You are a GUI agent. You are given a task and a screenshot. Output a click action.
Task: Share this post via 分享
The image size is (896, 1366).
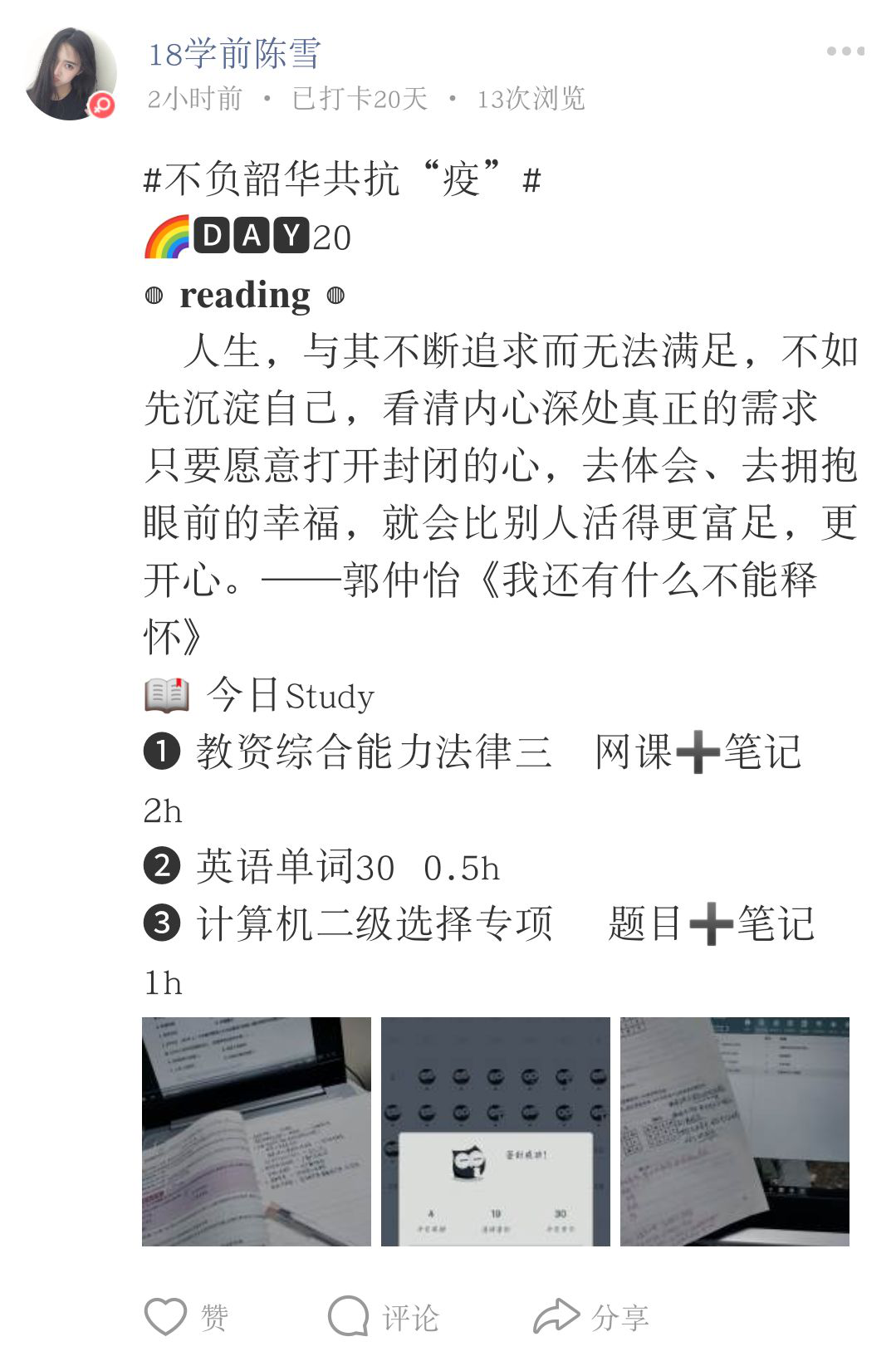[591, 1317]
